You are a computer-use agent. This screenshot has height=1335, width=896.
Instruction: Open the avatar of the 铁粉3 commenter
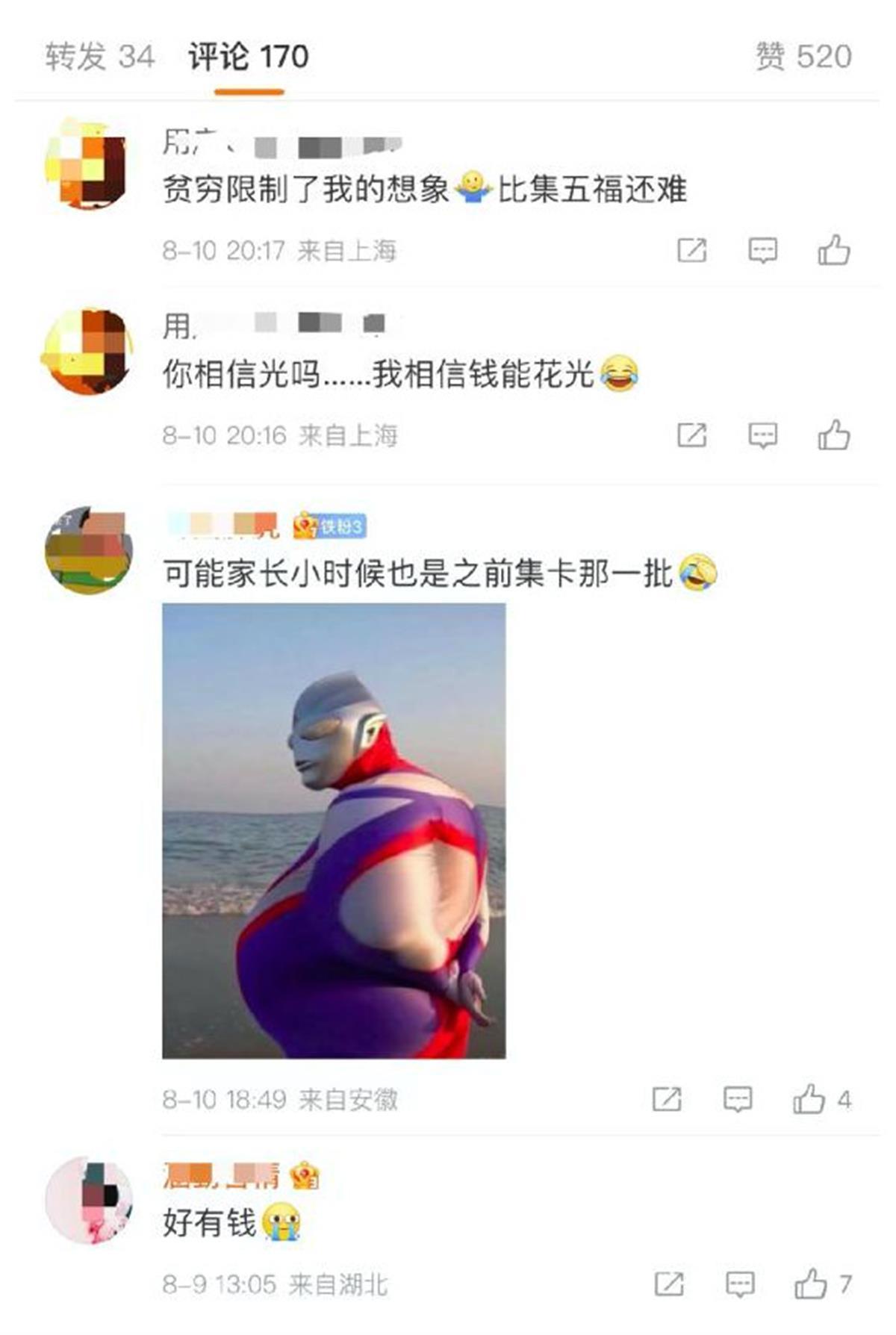89,550
